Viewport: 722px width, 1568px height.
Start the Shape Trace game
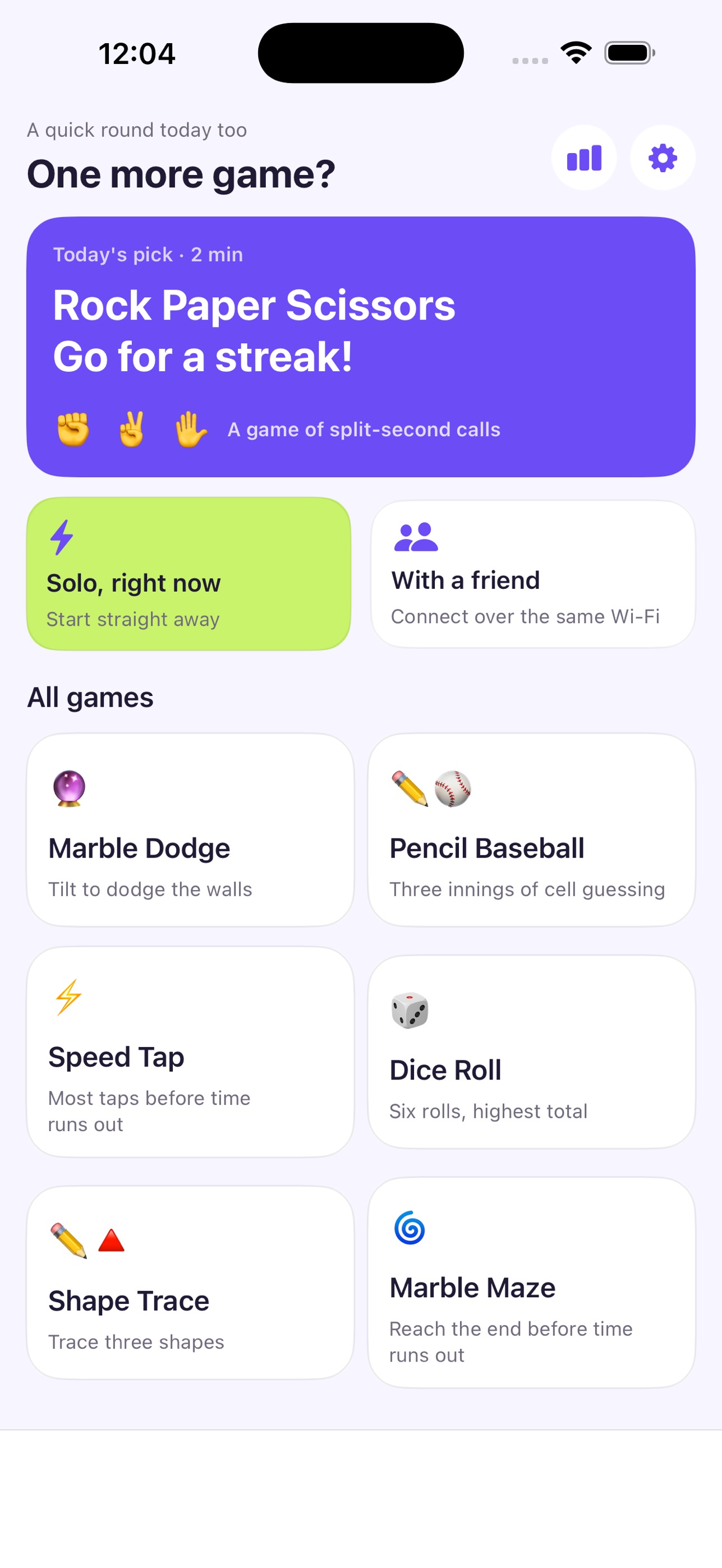point(191,1283)
